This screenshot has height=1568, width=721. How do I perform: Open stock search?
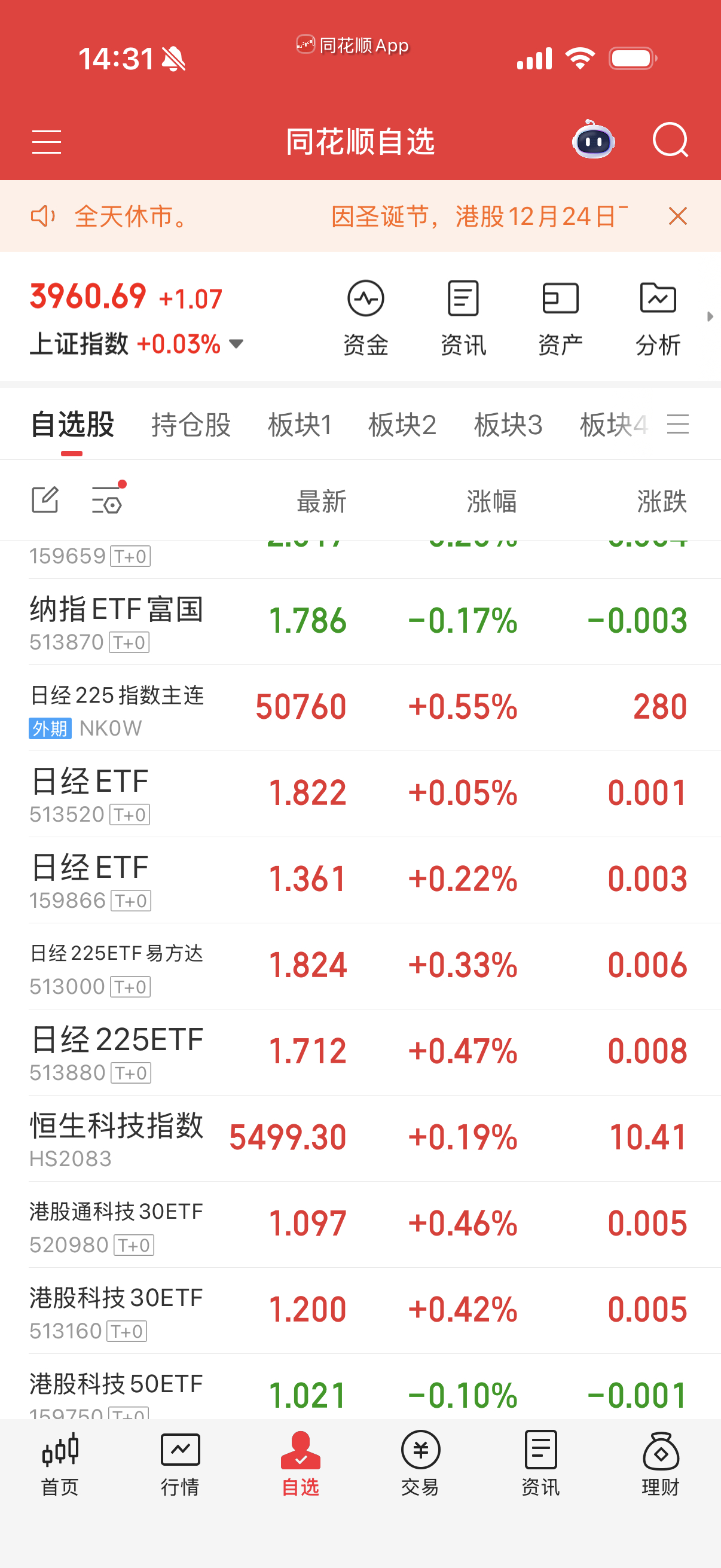pyautogui.click(x=671, y=141)
